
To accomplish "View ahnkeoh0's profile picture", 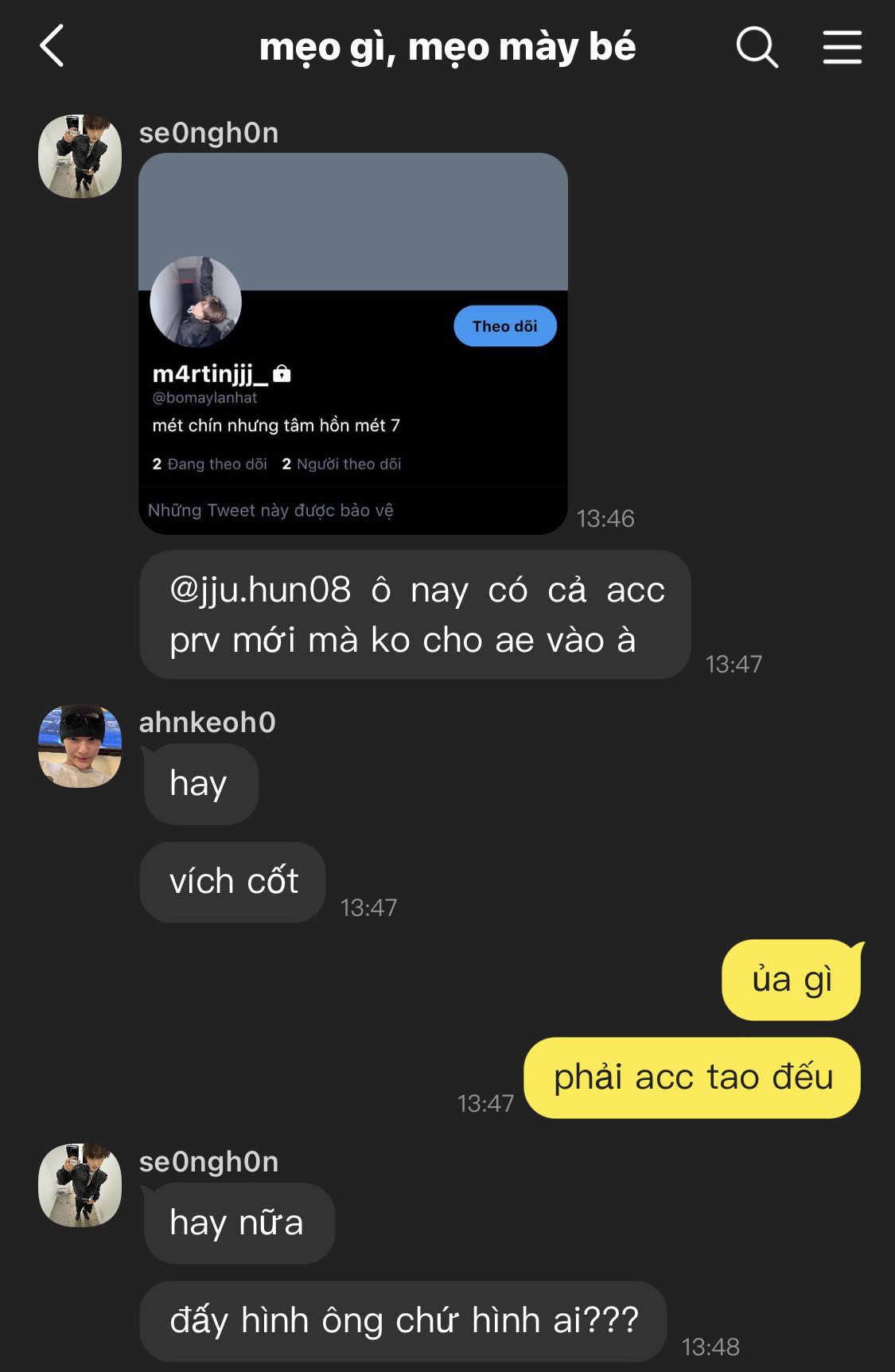I will 80,746.
